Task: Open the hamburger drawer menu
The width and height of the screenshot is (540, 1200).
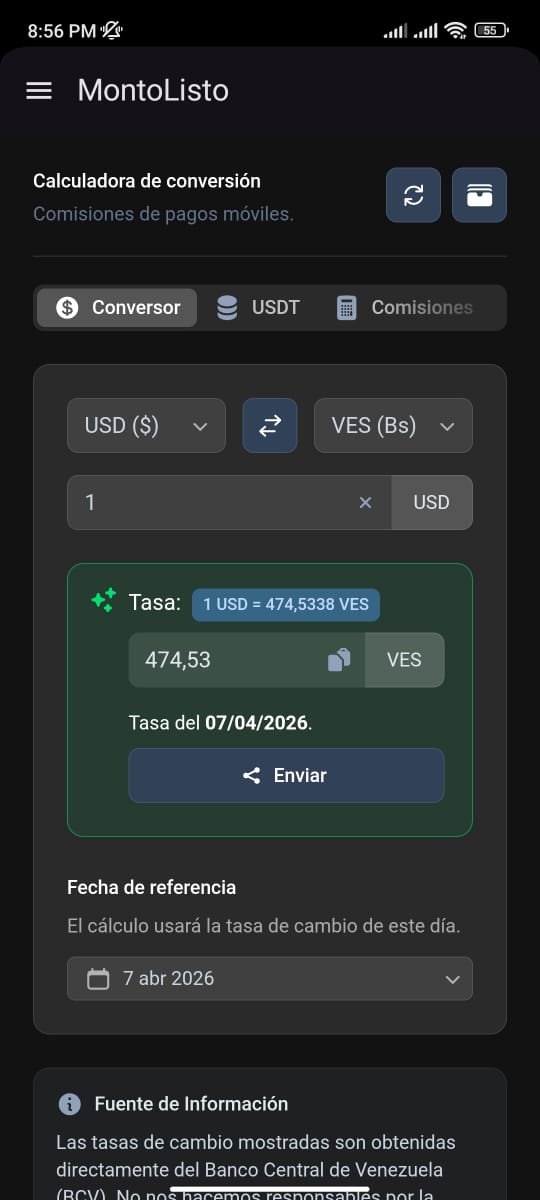Action: (38, 91)
